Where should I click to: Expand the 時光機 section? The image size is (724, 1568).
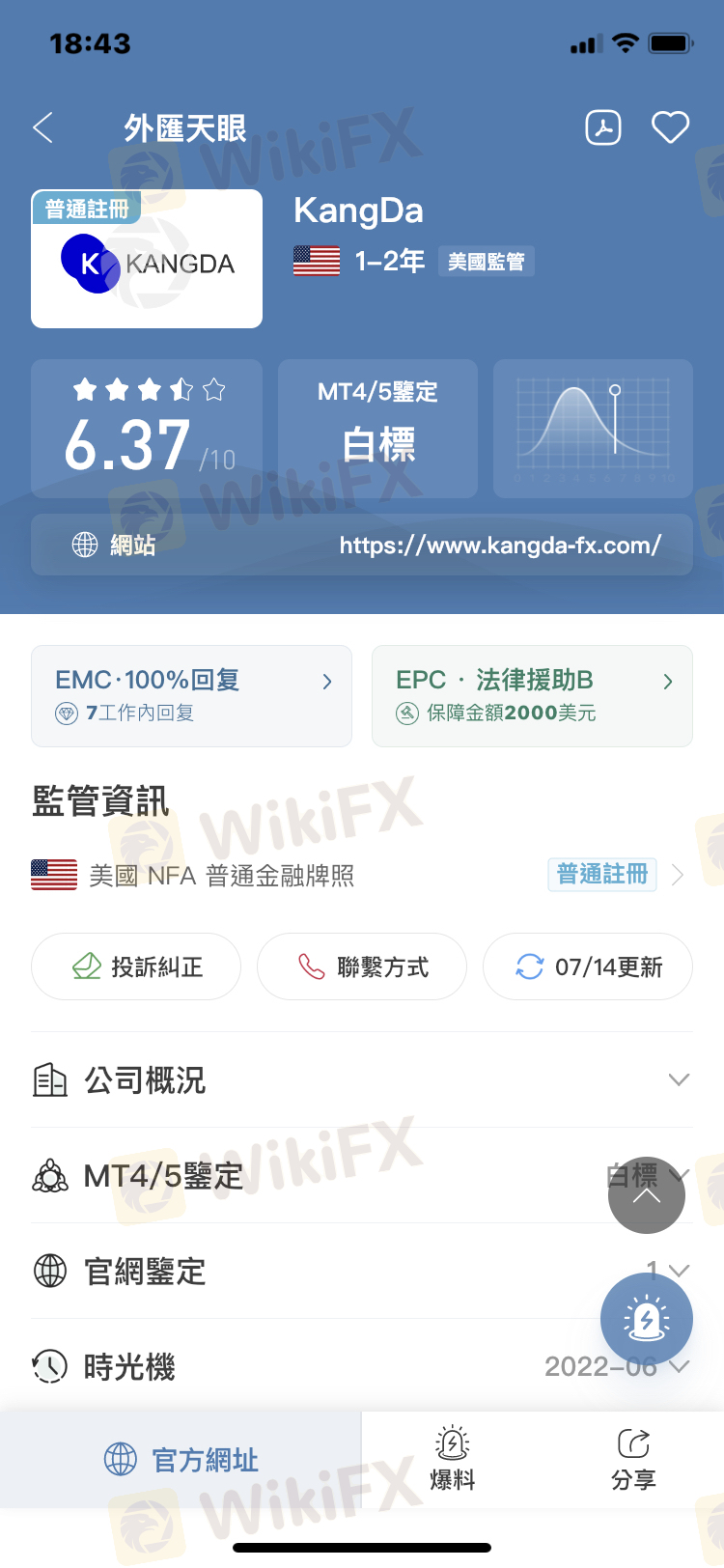tap(362, 1366)
